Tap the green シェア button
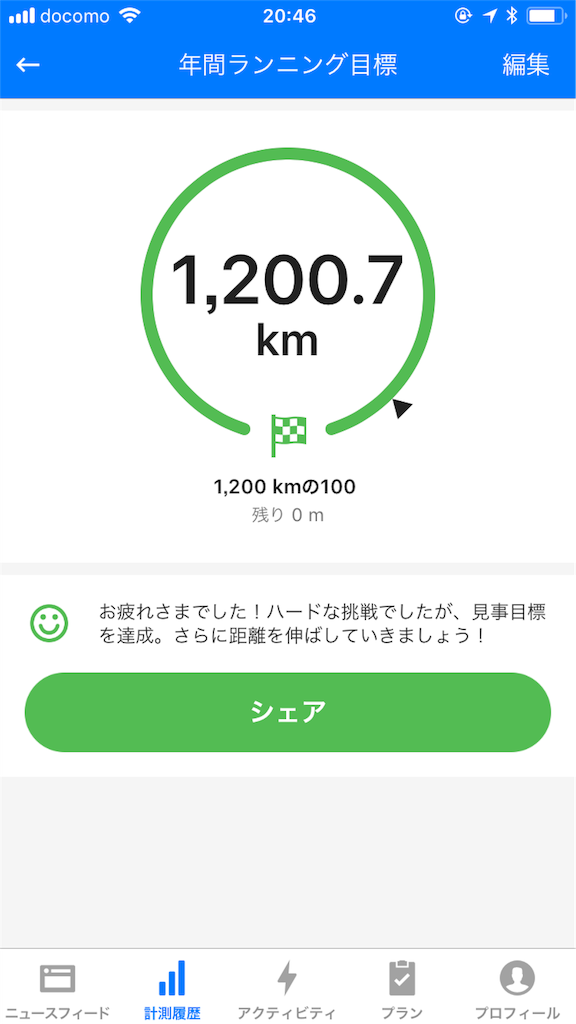 tap(288, 712)
